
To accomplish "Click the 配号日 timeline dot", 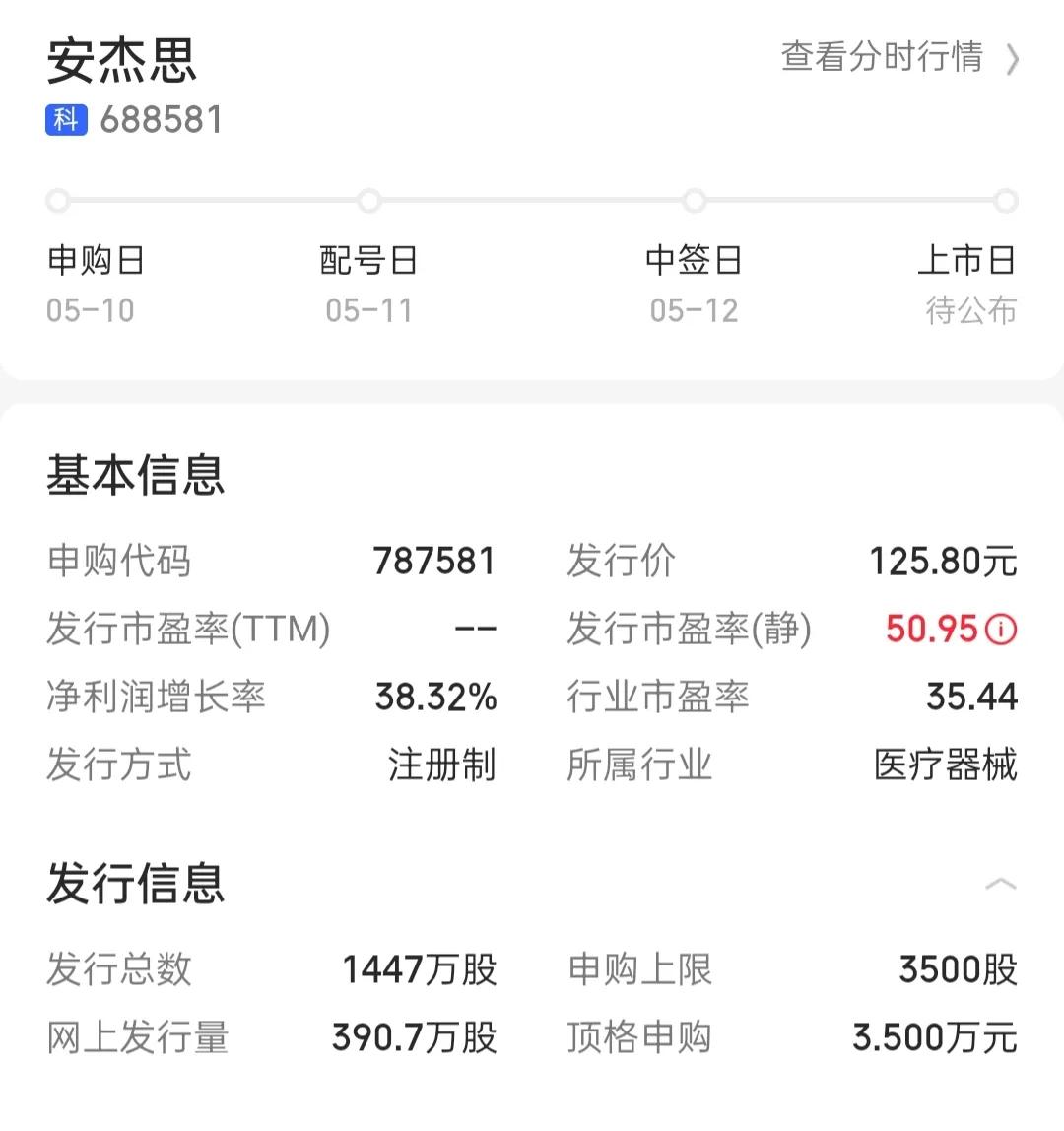I will pyautogui.click(x=369, y=200).
